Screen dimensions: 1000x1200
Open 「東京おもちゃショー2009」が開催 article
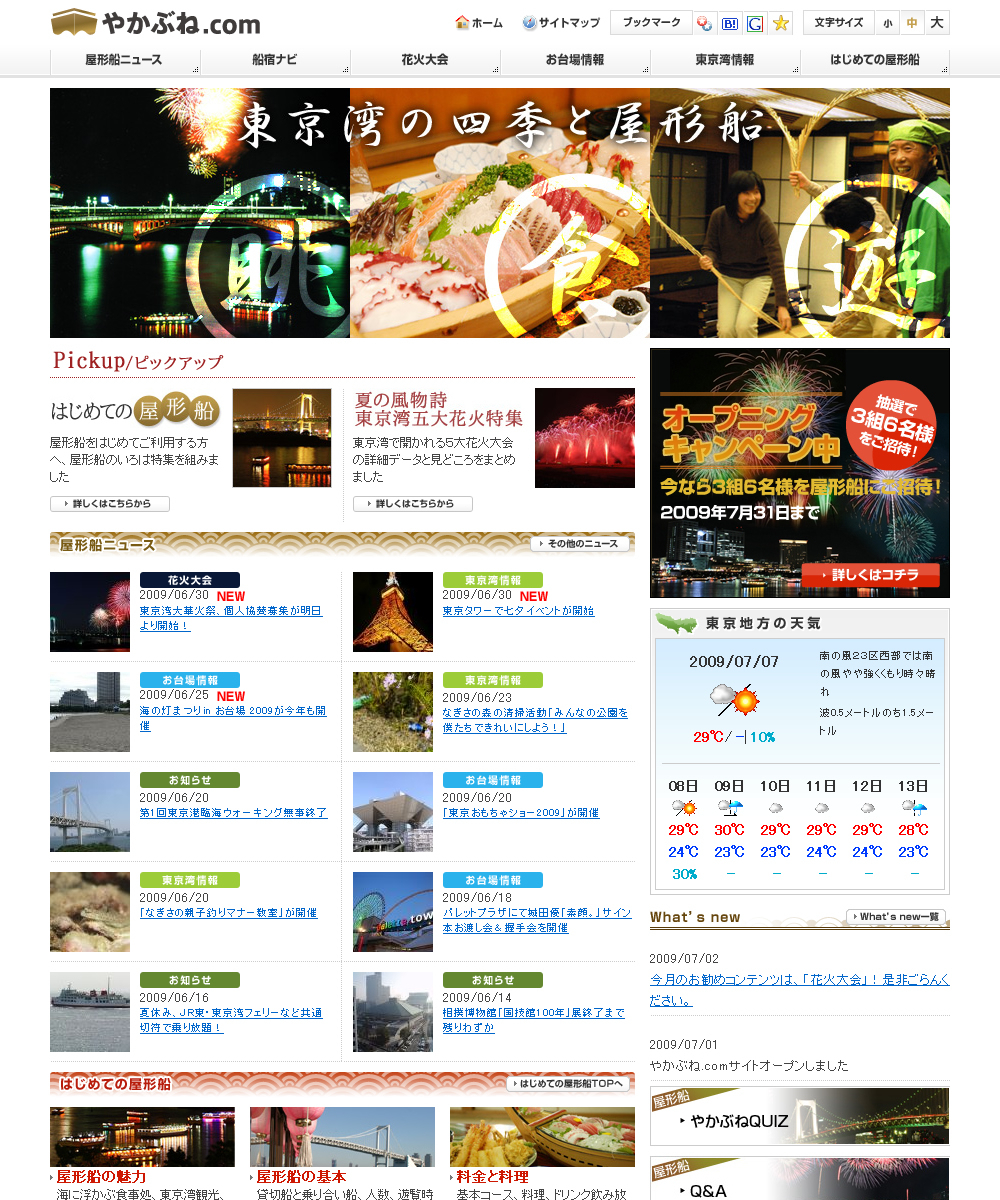pos(520,813)
